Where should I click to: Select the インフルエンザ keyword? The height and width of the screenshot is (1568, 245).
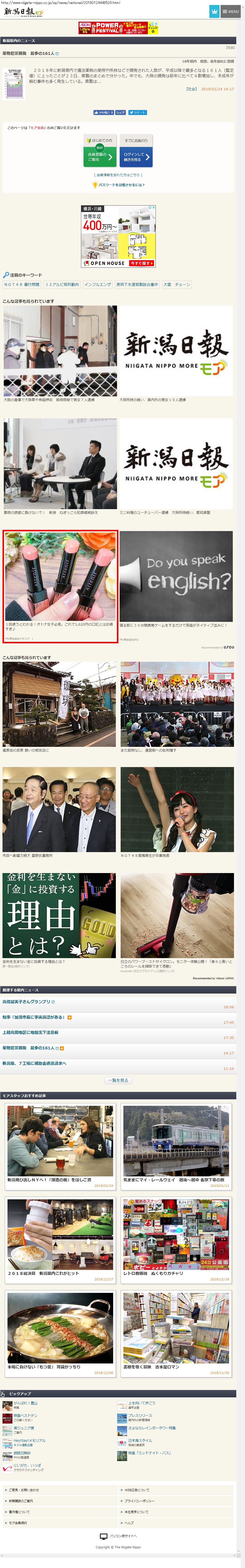98,284
